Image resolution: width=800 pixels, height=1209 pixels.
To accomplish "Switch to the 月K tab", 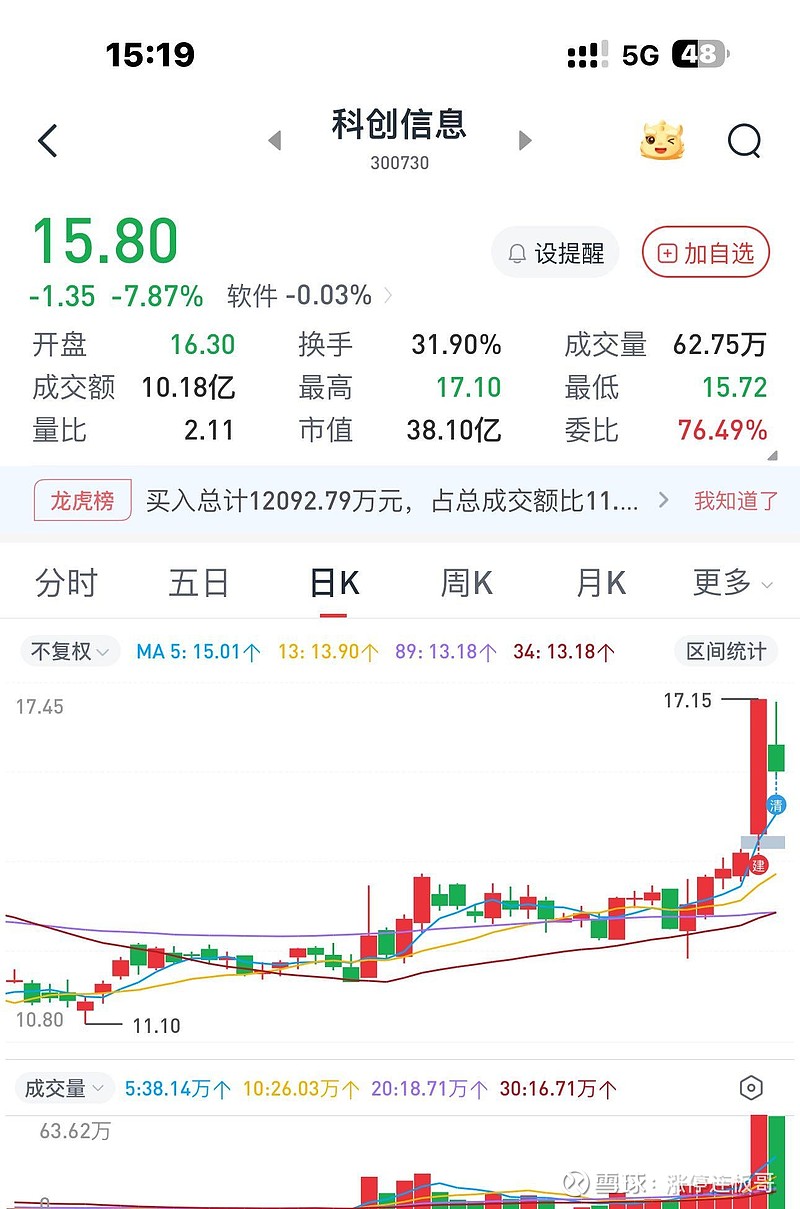I will coord(598,583).
